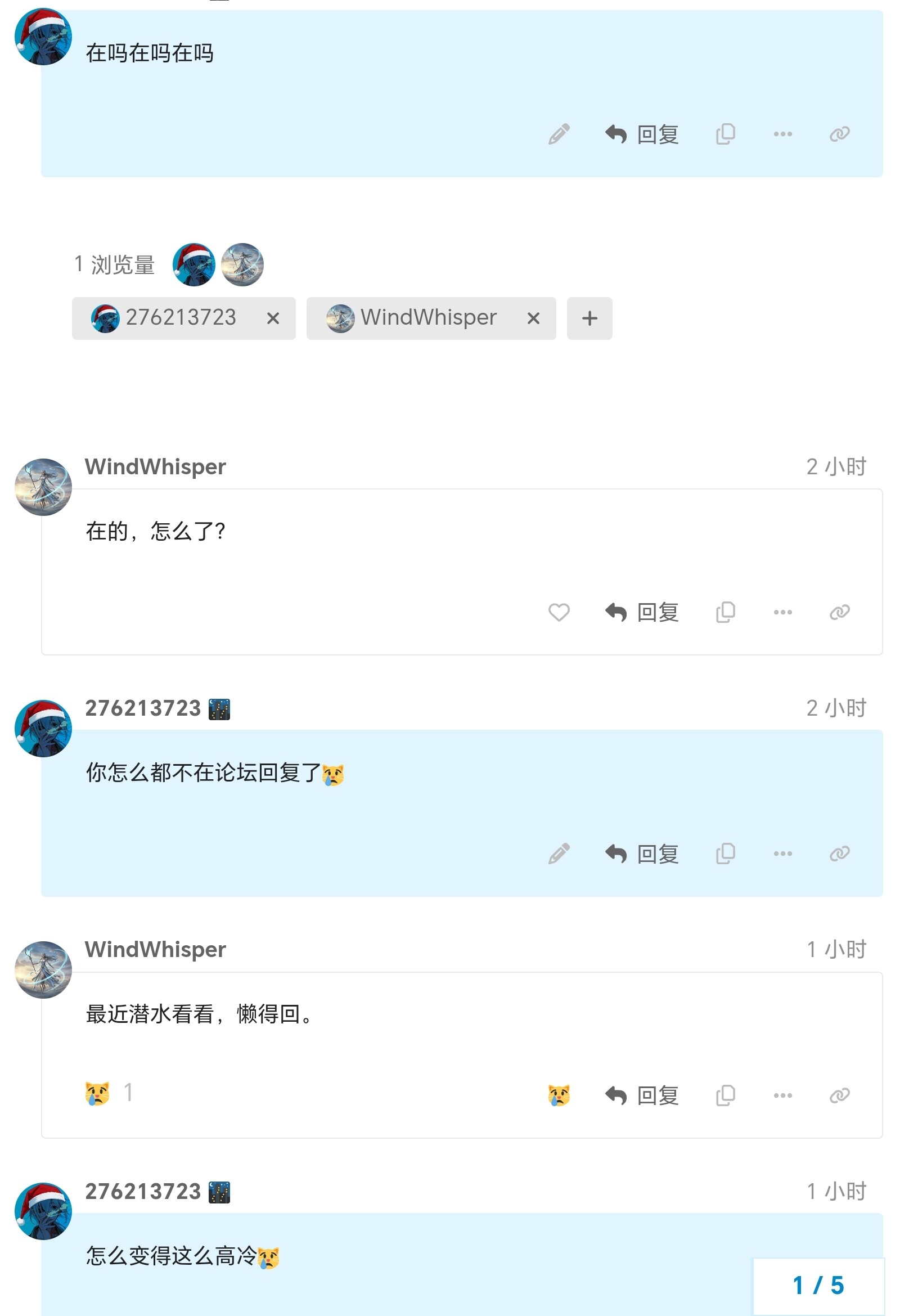
Task: Add another participant with the plus button
Action: coord(589,318)
